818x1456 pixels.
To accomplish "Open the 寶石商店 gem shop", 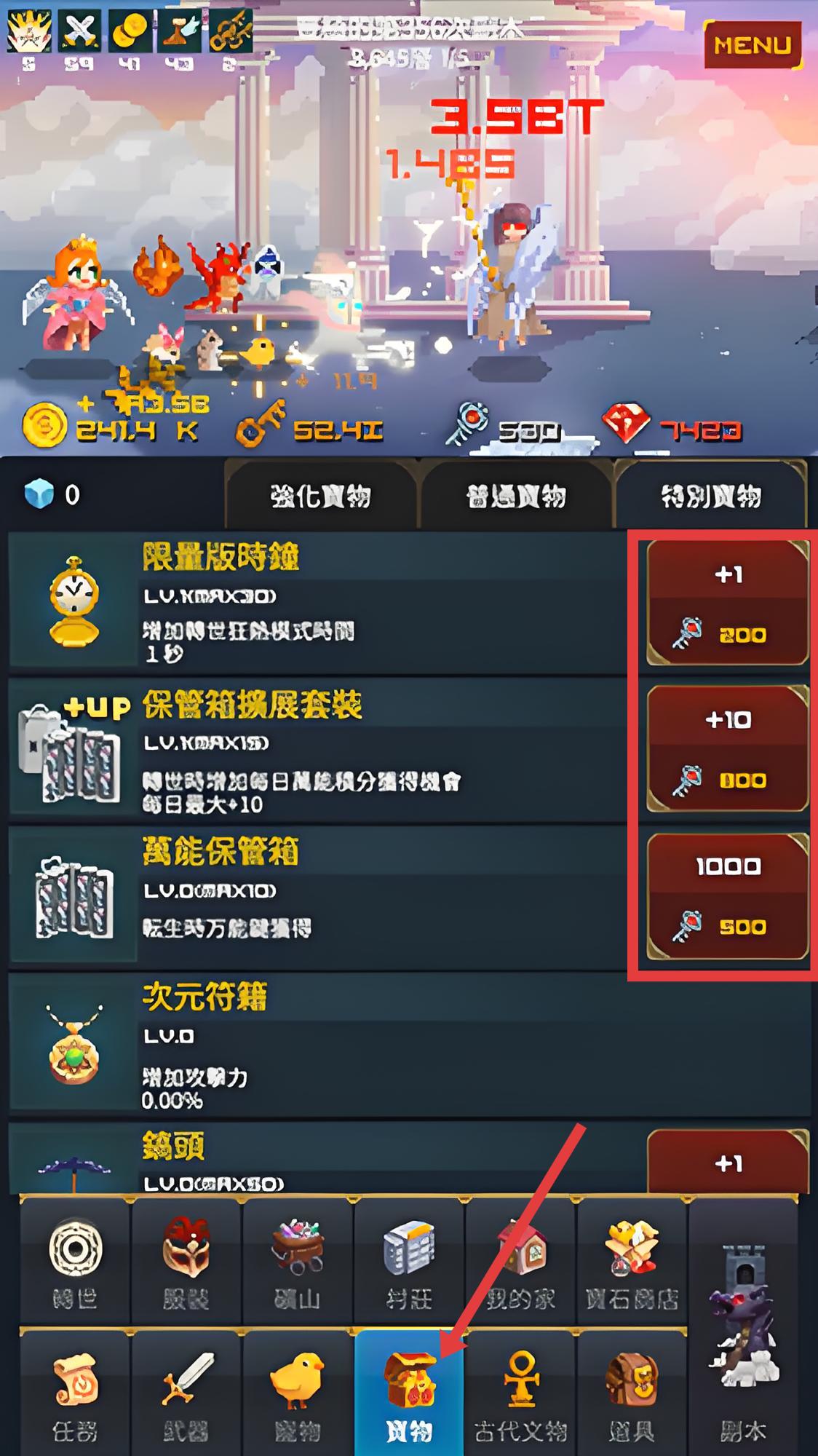I will pos(632,1262).
